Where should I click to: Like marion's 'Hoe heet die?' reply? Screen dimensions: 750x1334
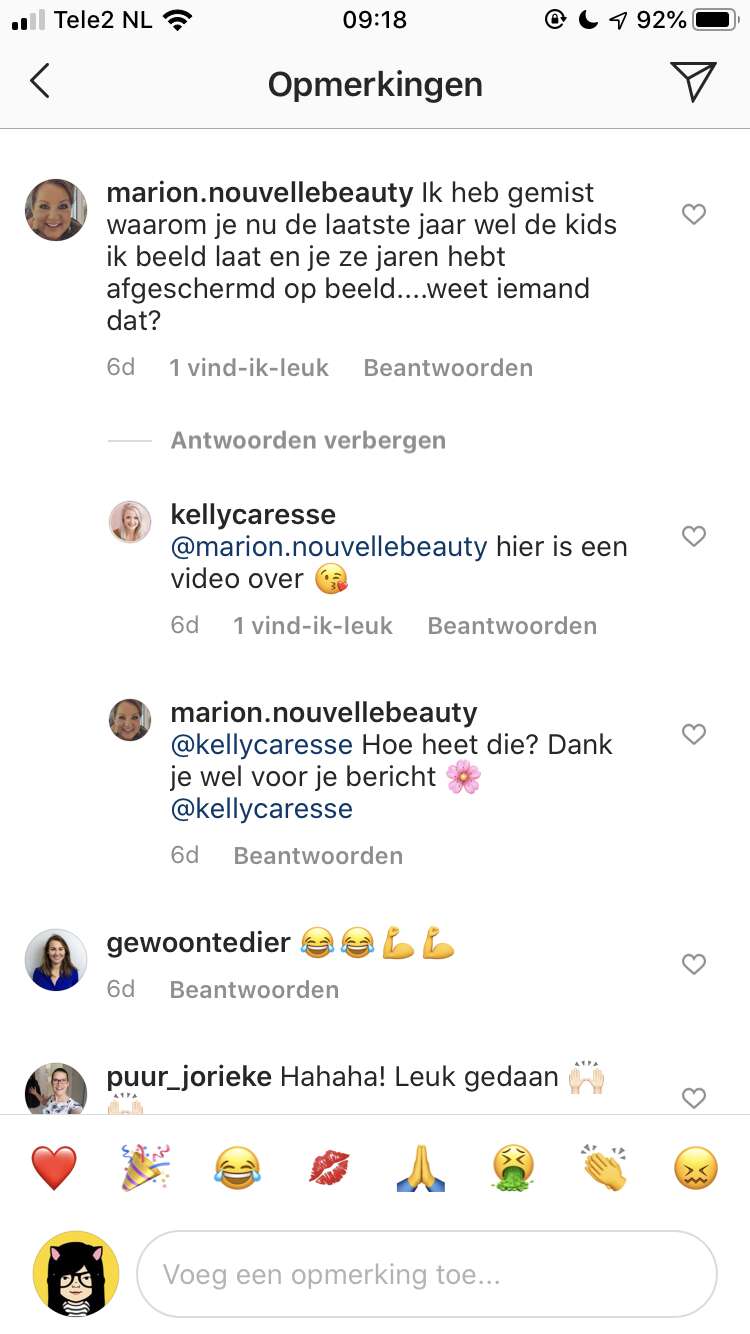point(693,735)
